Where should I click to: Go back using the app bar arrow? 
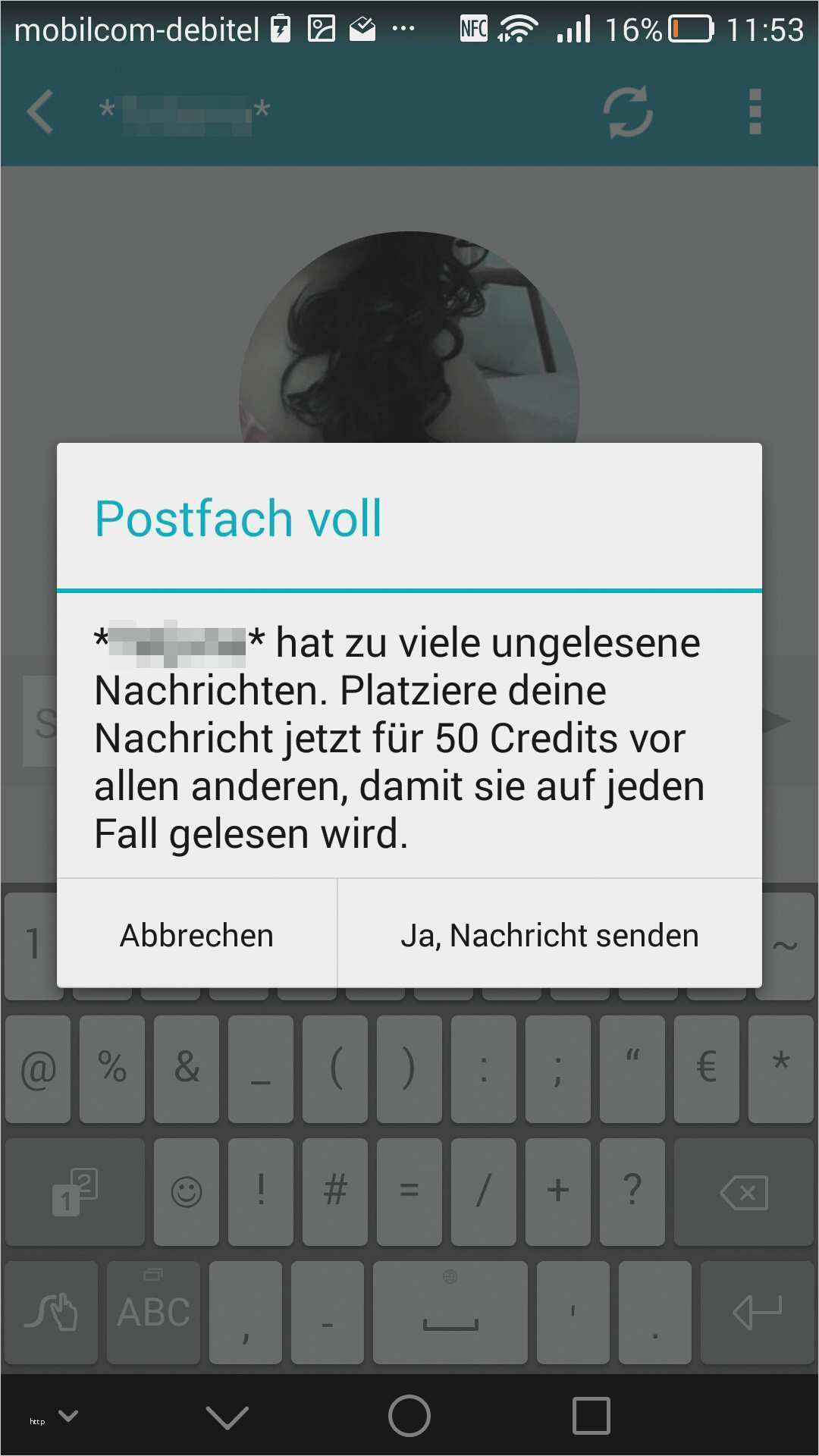coord(40,111)
